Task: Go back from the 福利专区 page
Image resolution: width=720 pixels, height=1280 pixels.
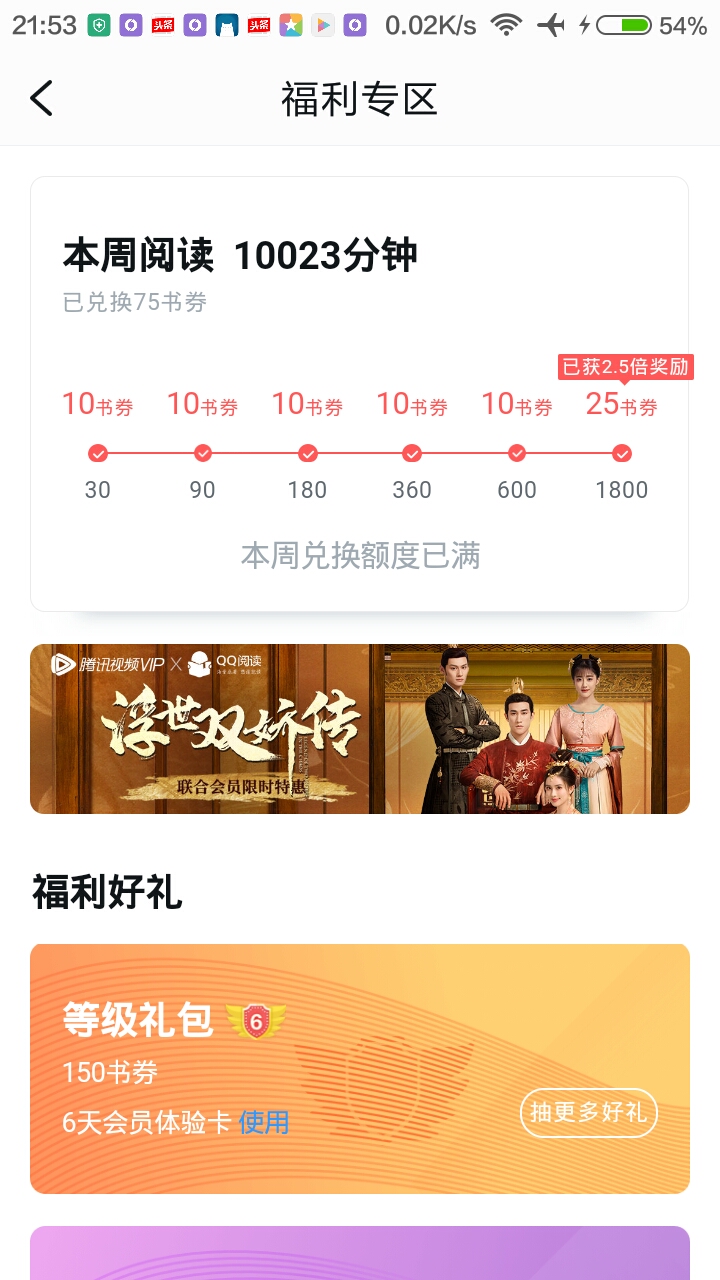Action: click(x=41, y=99)
